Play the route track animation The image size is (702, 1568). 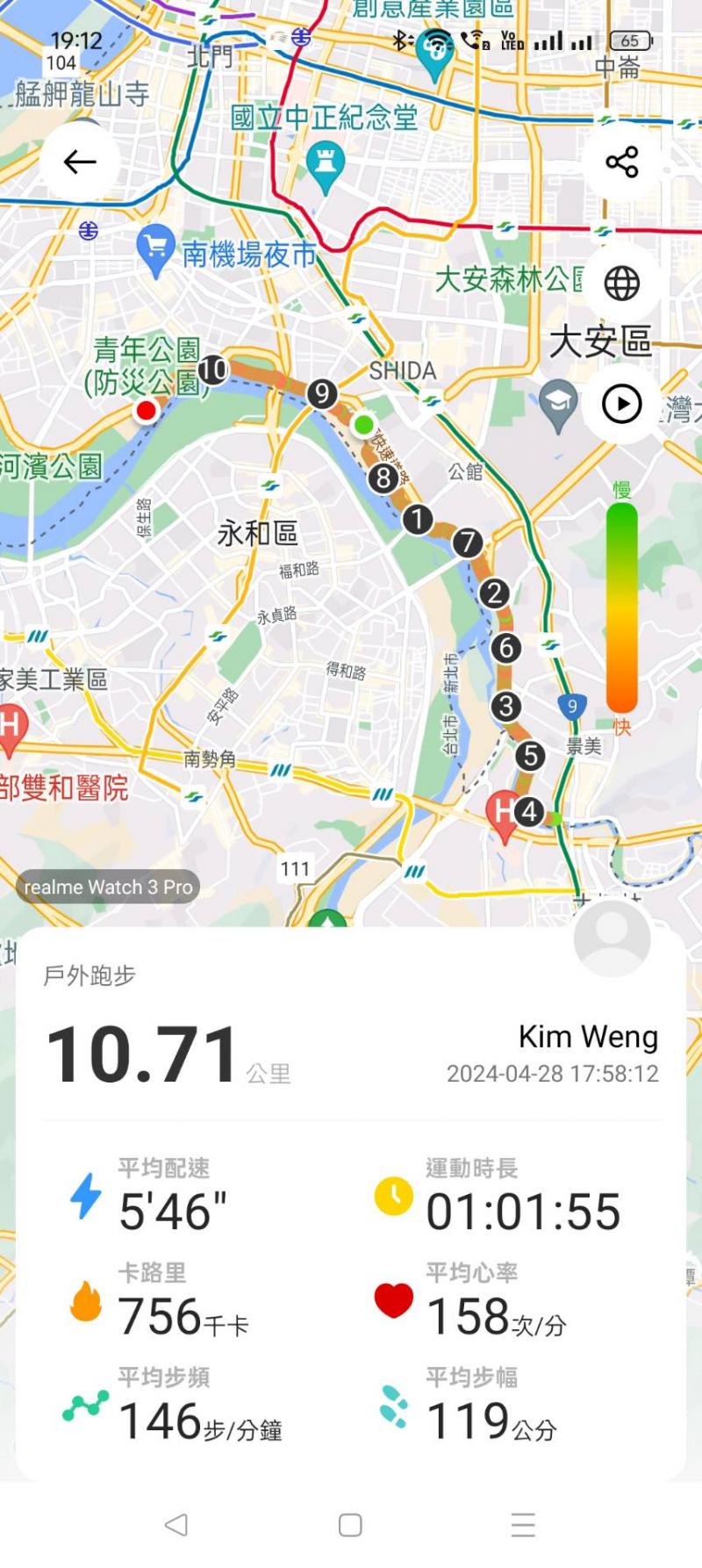point(622,404)
